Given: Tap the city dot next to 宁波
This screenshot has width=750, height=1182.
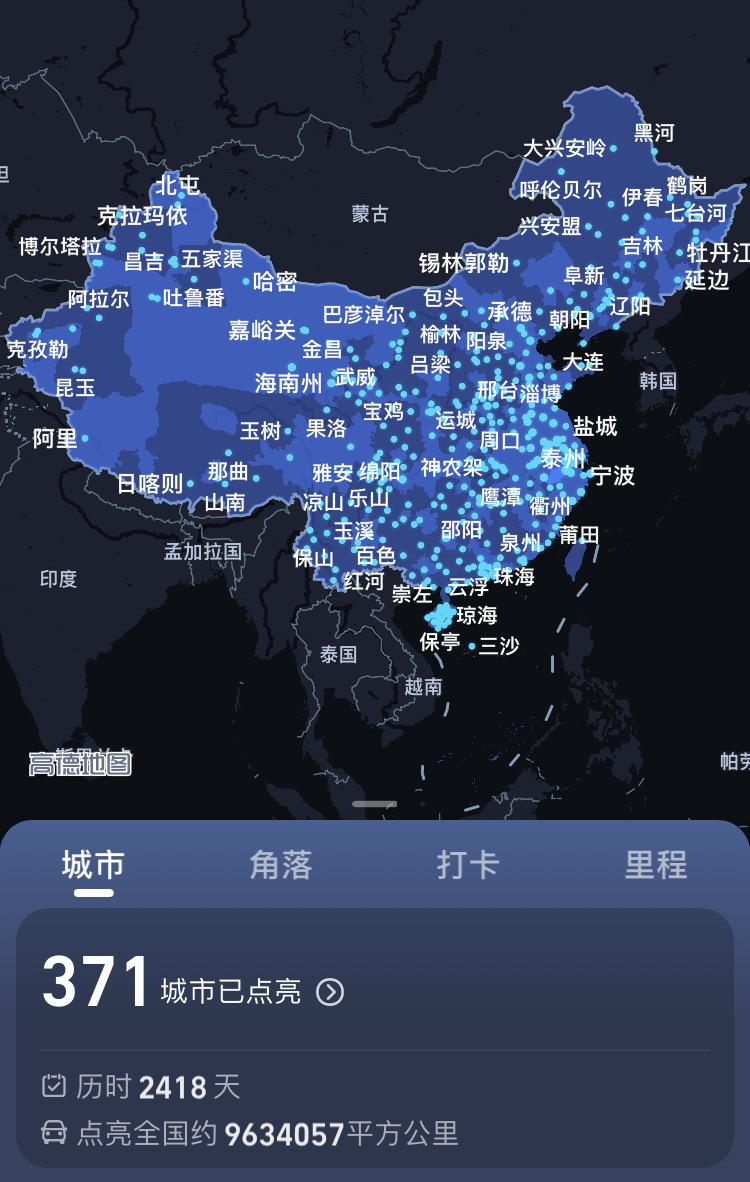Looking at the screenshot, I should [588, 474].
